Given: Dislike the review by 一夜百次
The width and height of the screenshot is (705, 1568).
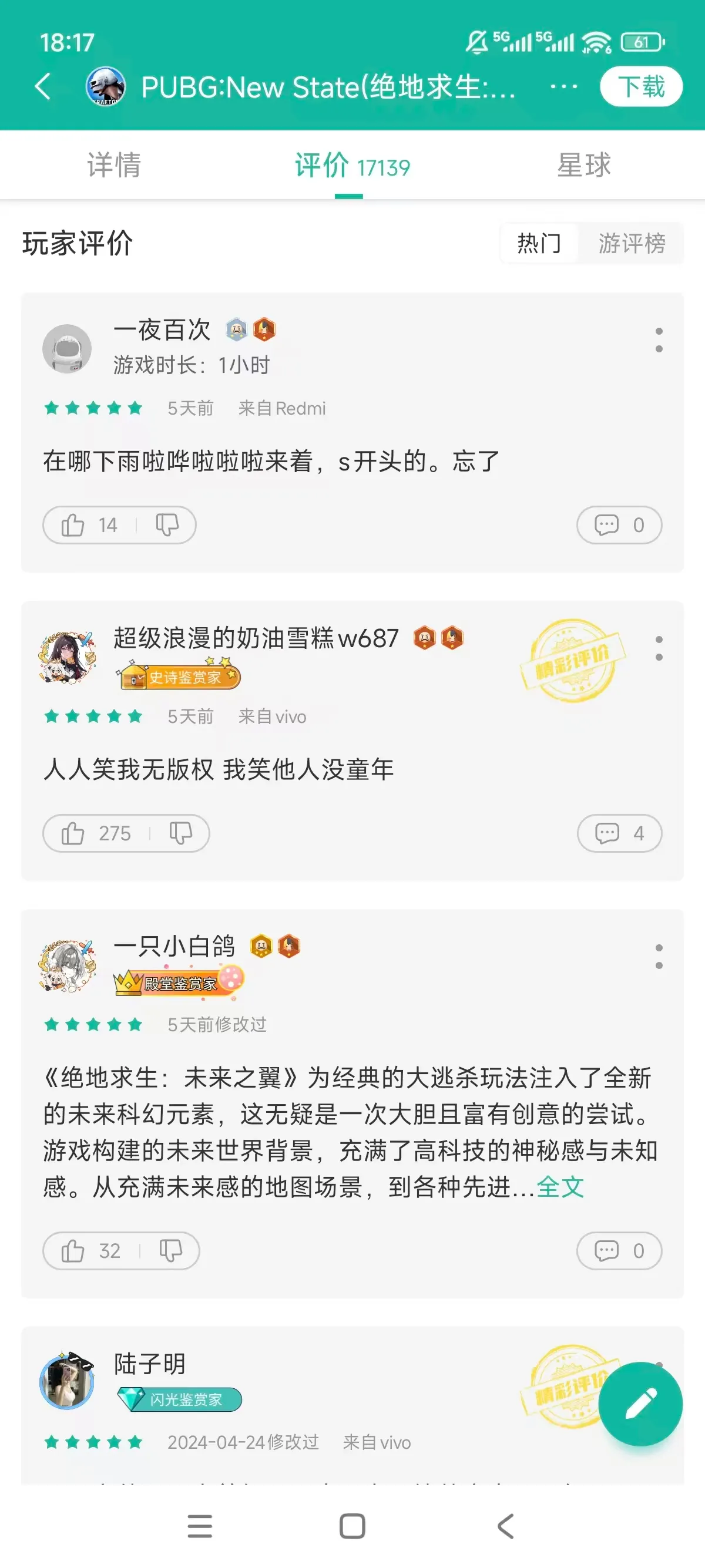Looking at the screenshot, I should (167, 524).
